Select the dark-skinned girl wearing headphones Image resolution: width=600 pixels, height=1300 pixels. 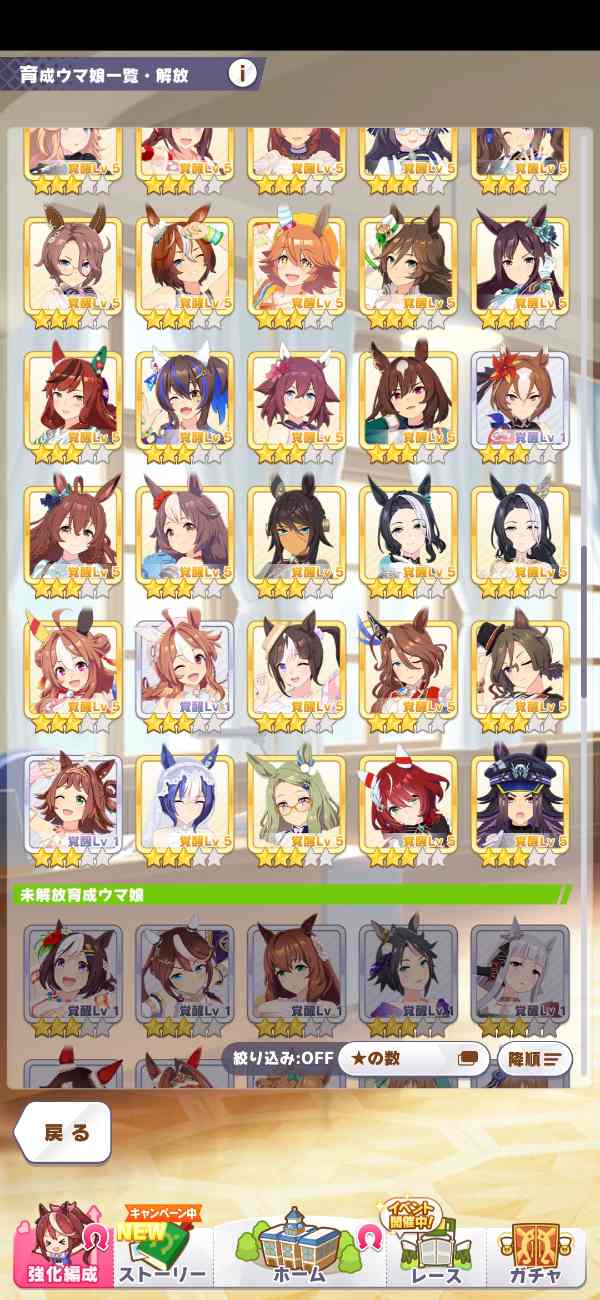[296, 534]
